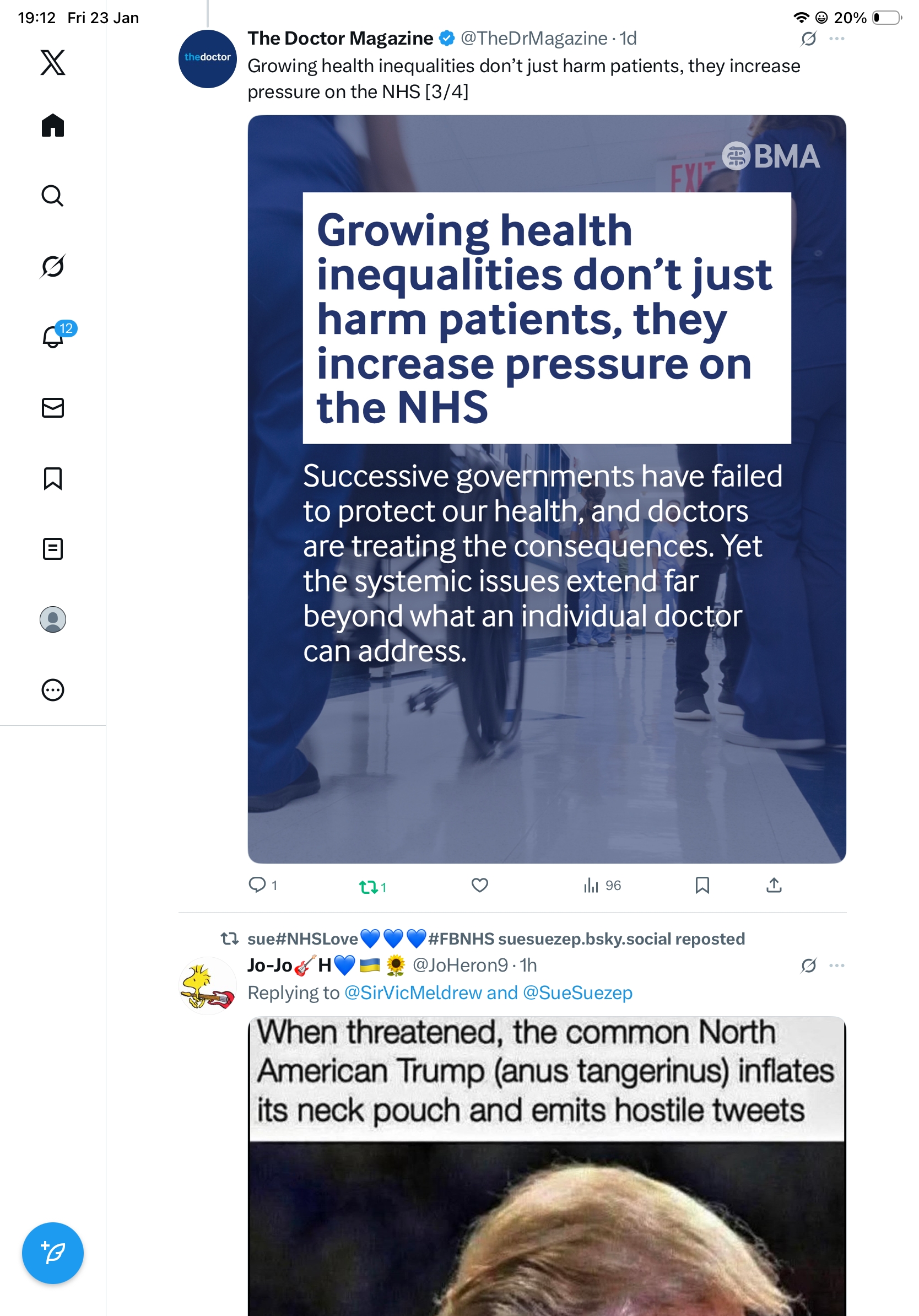919x1316 pixels.
Task: Open direct messages
Action: pos(53,407)
